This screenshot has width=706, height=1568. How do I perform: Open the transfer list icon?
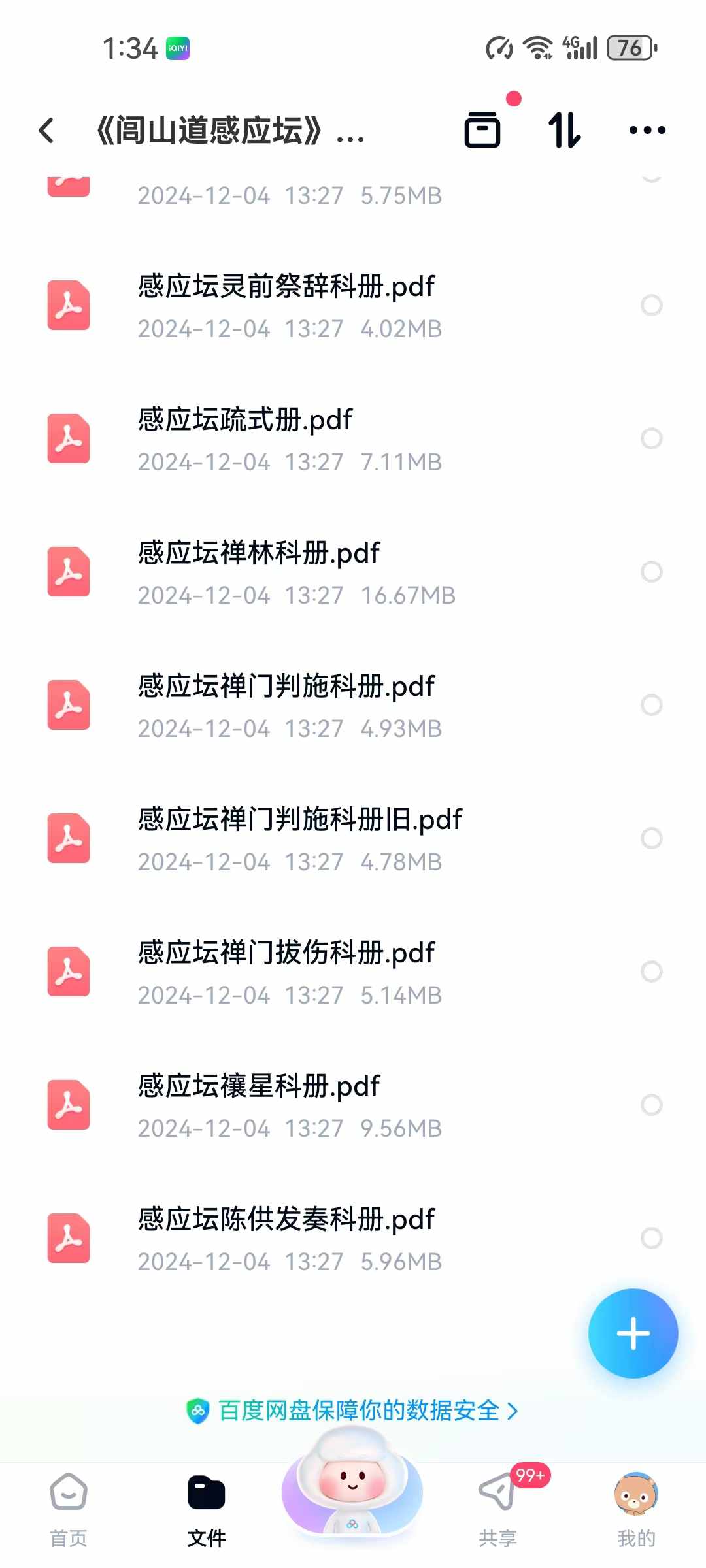click(482, 129)
